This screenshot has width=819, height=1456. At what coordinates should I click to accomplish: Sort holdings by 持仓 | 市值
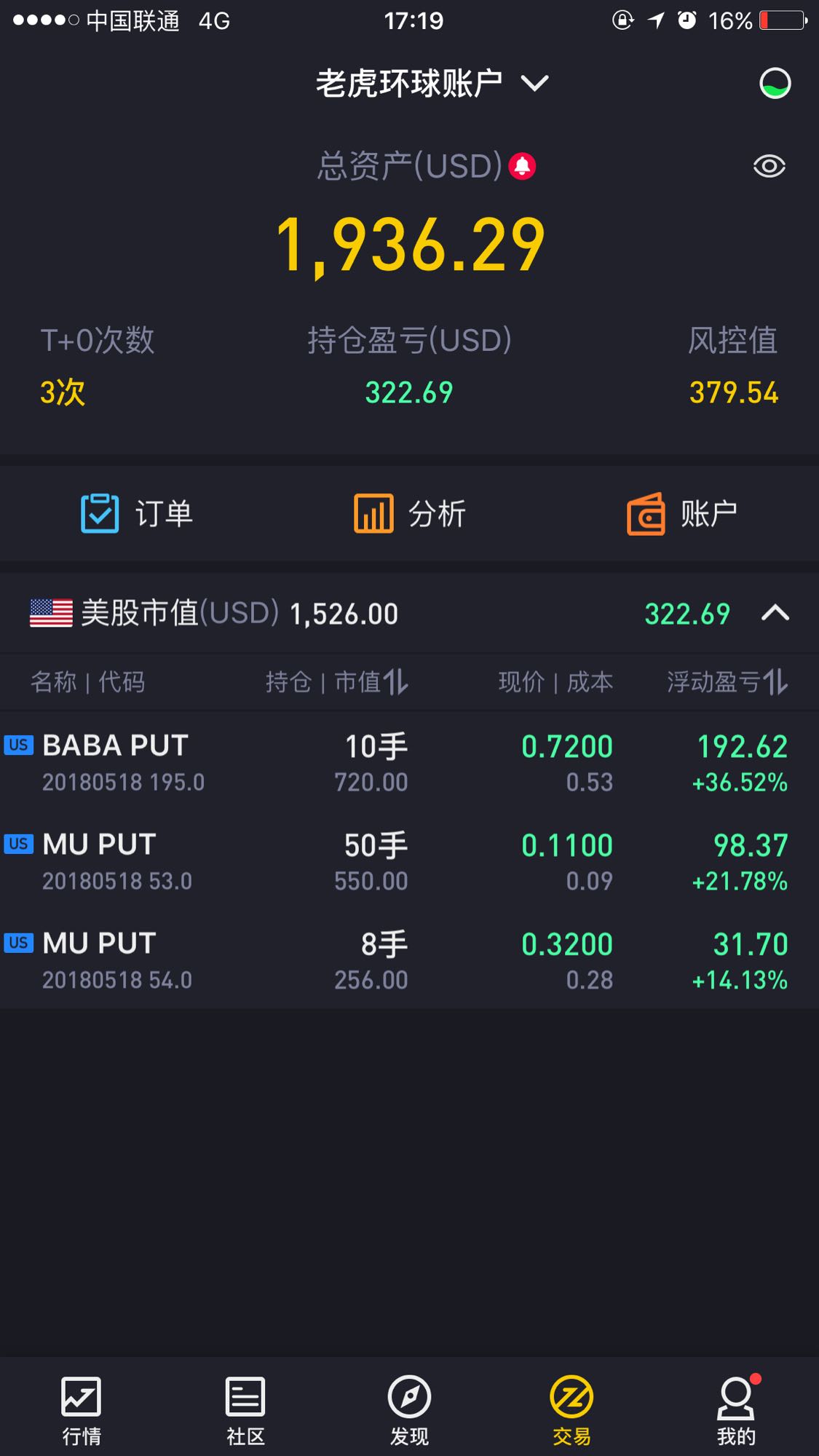(x=336, y=682)
